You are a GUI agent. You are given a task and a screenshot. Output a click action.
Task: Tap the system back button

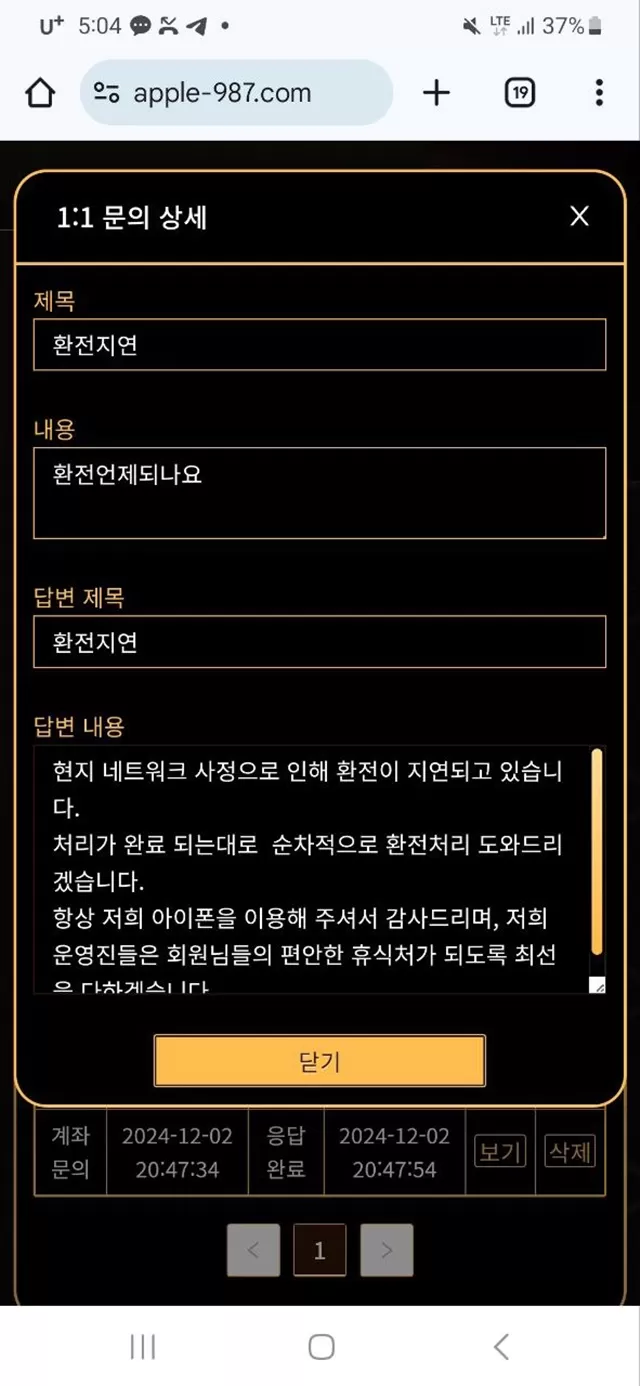(501, 1346)
